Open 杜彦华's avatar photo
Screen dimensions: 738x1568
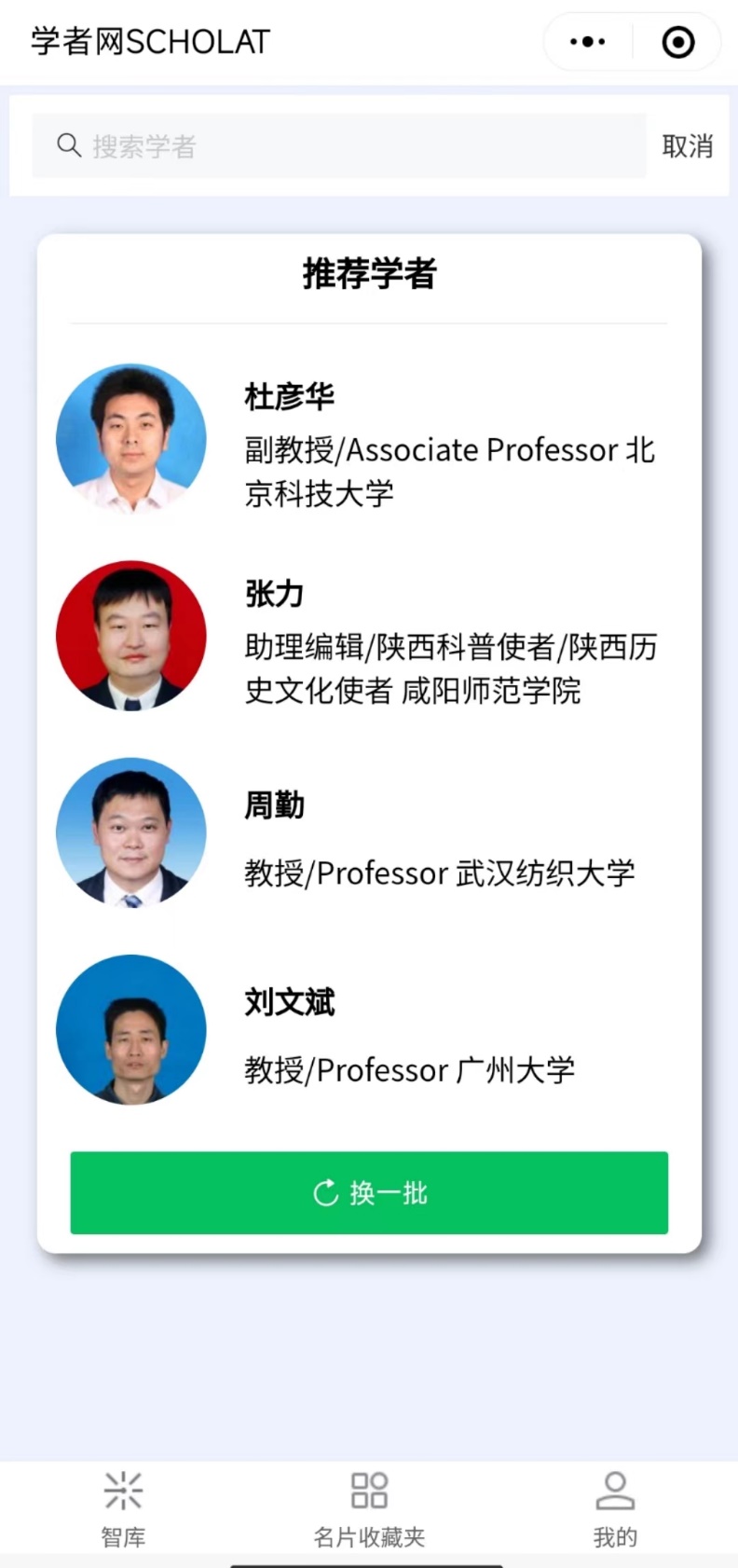pyautogui.click(x=131, y=438)
